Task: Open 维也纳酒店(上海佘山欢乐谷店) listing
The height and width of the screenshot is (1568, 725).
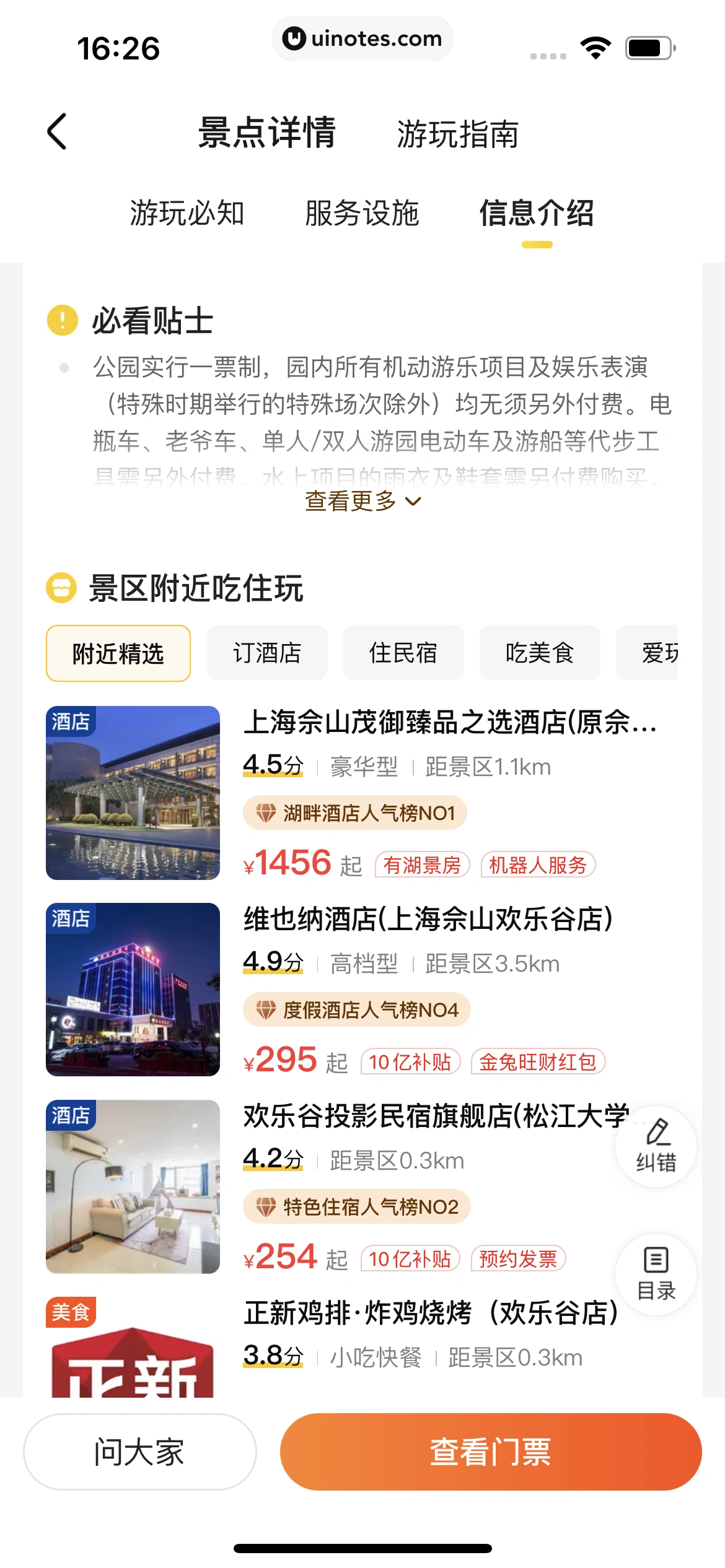Action: coord(428,919)
